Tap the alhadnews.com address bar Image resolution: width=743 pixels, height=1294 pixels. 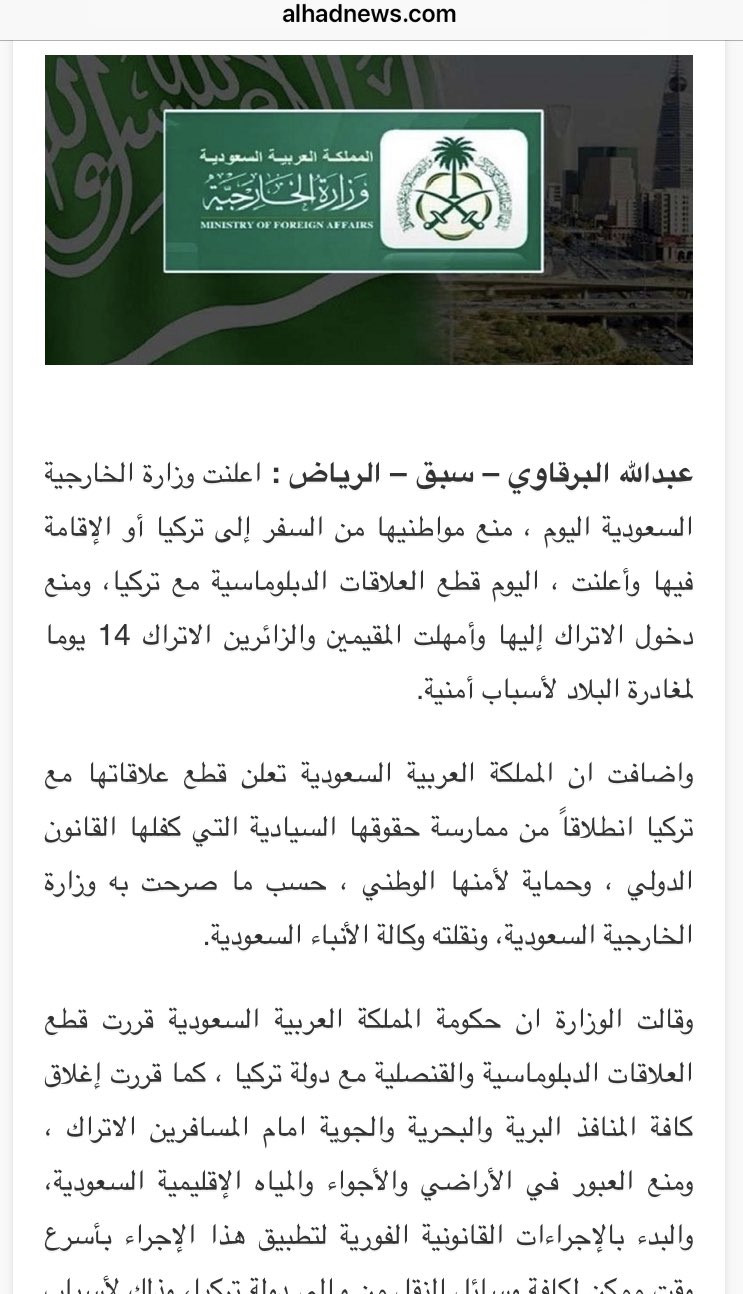pos(369,15)
